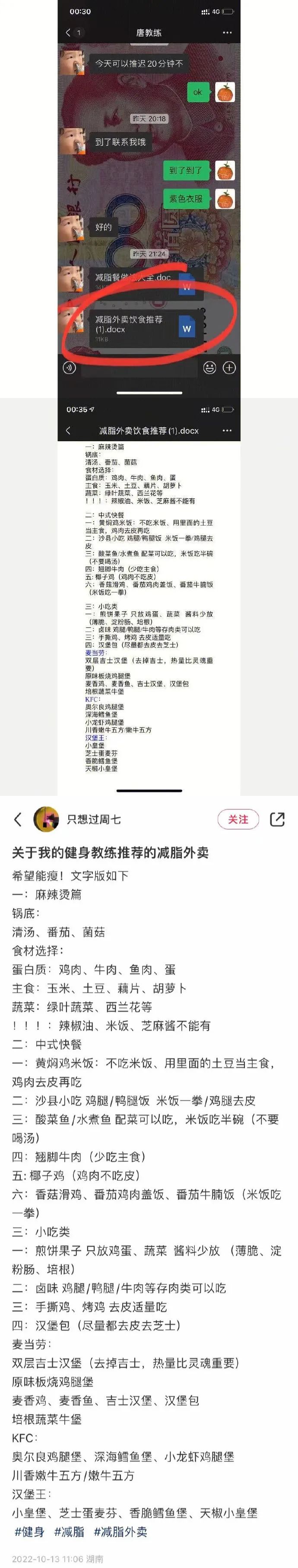Open the #减脂外卖 hashtag
Image resolution: width=298 pixels, height=1568 pixels.
click(x=120, y=1532)
